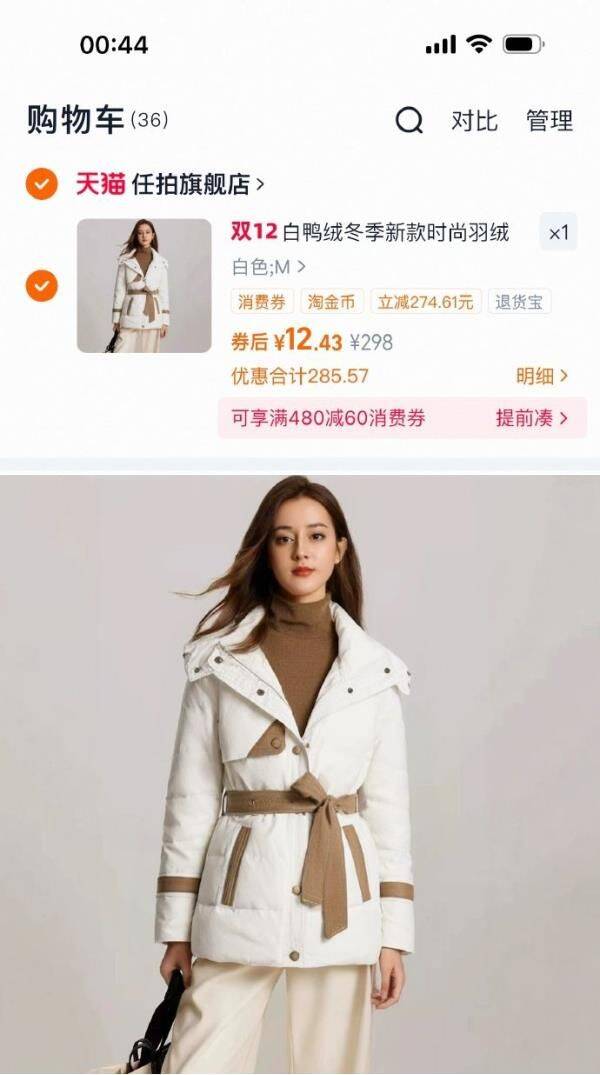This screenshot has height=1075, width=600.
Task: Change the 白色;M size and color option
Action: (x=268, y=267)
